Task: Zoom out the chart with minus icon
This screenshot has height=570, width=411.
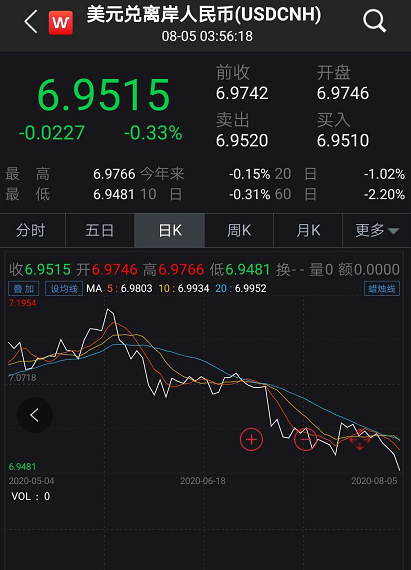Action: click(x=305, y=439)
